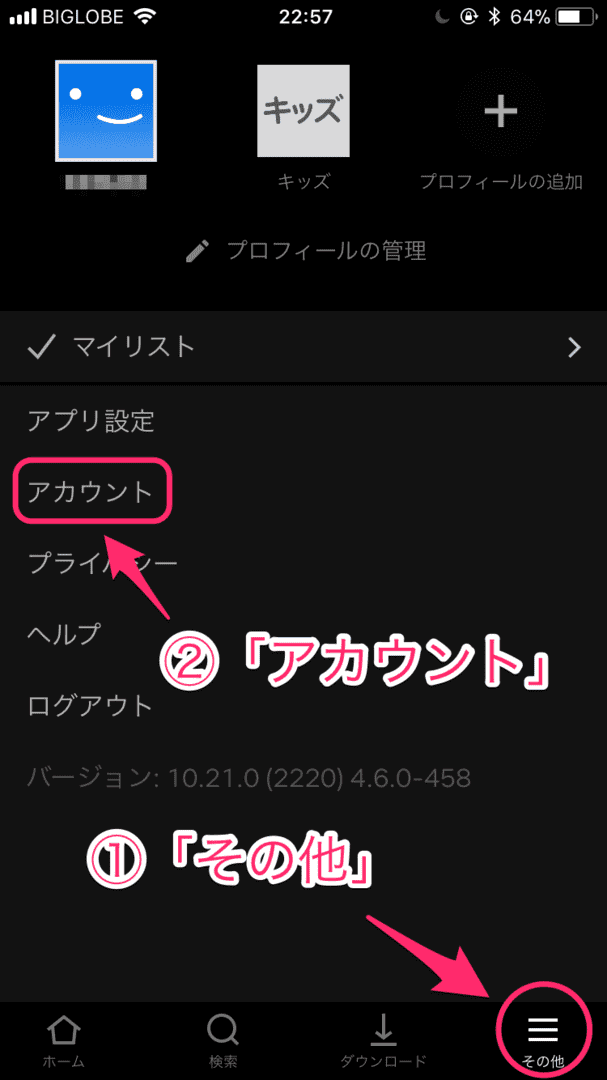Select the その他 tab
Screen dimensions: 607x1080
[544, 1041]
